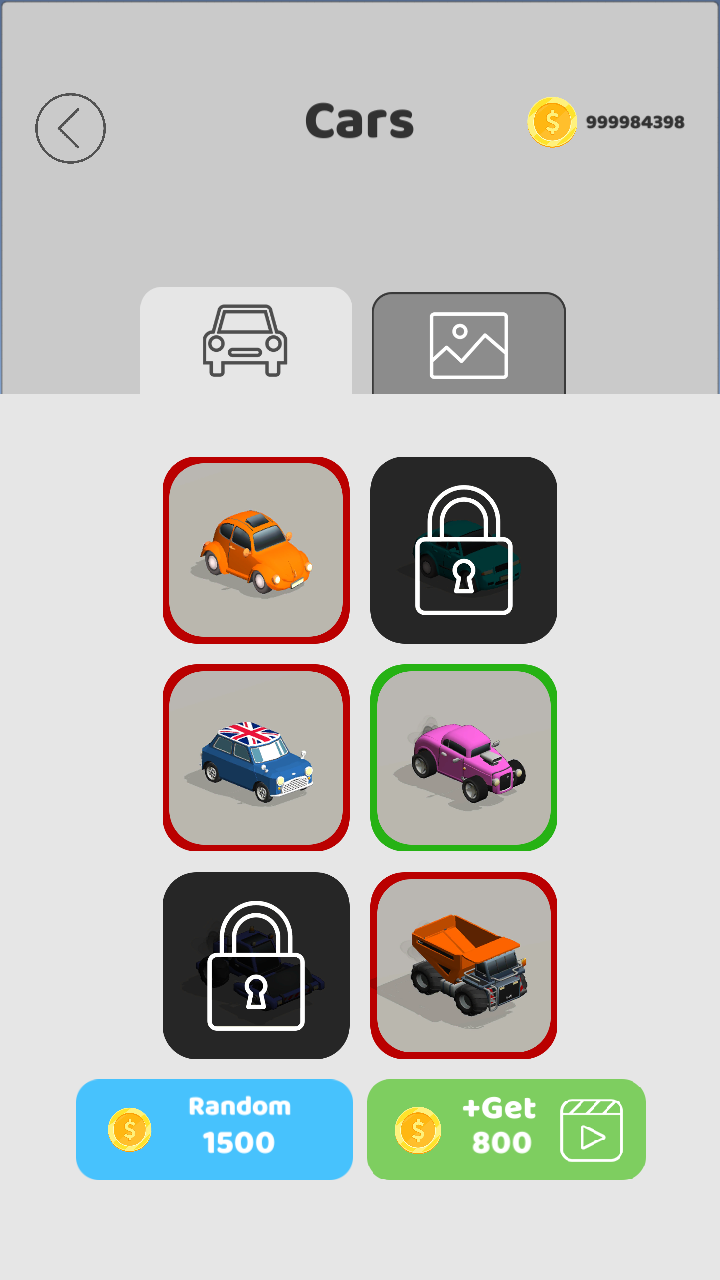
Task: Select the orange beetle car
Action: coord(256,551)
